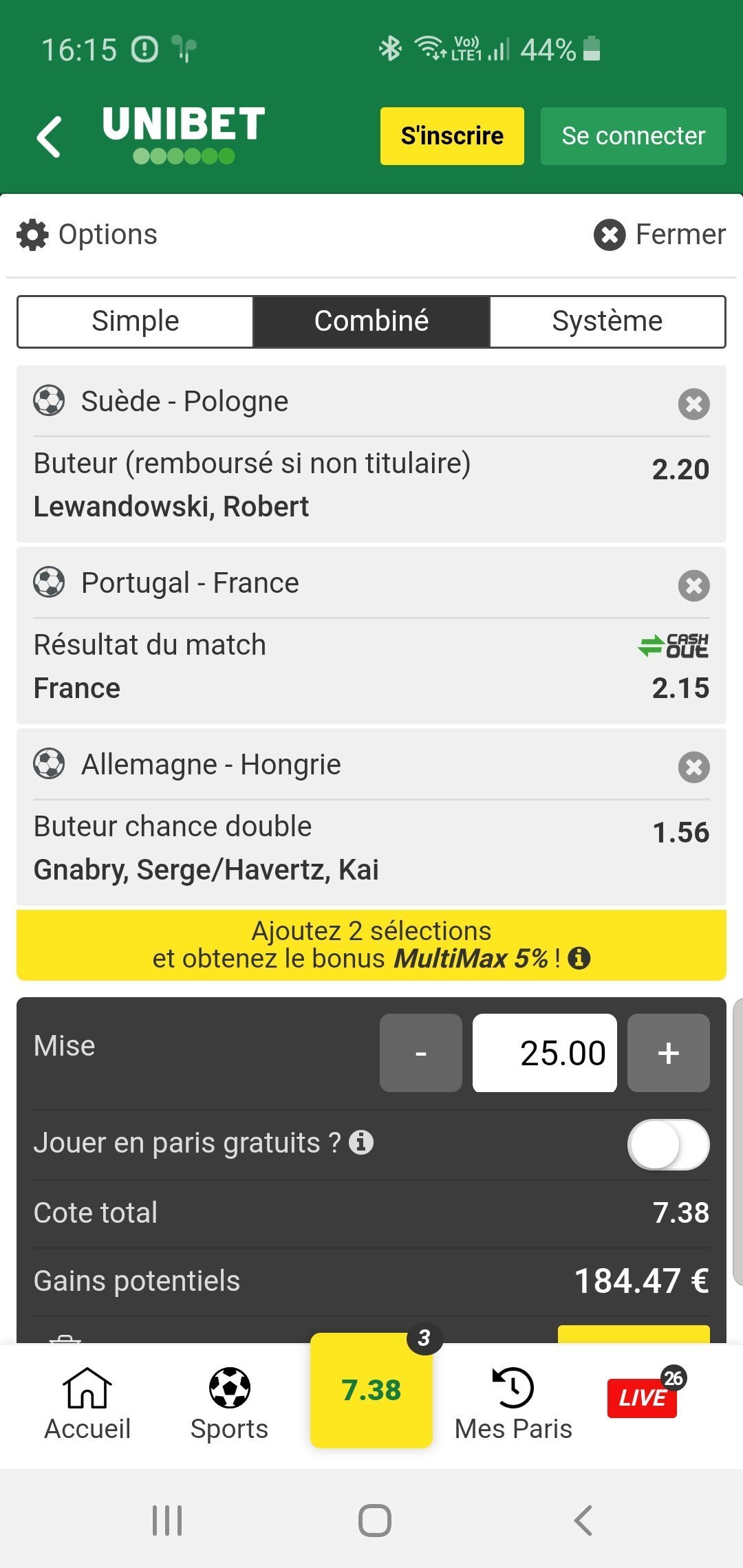Screen dimensions: 743x1568
Task: Remove the Suède - Pologne selection
Action: click(x=693, y=404)
